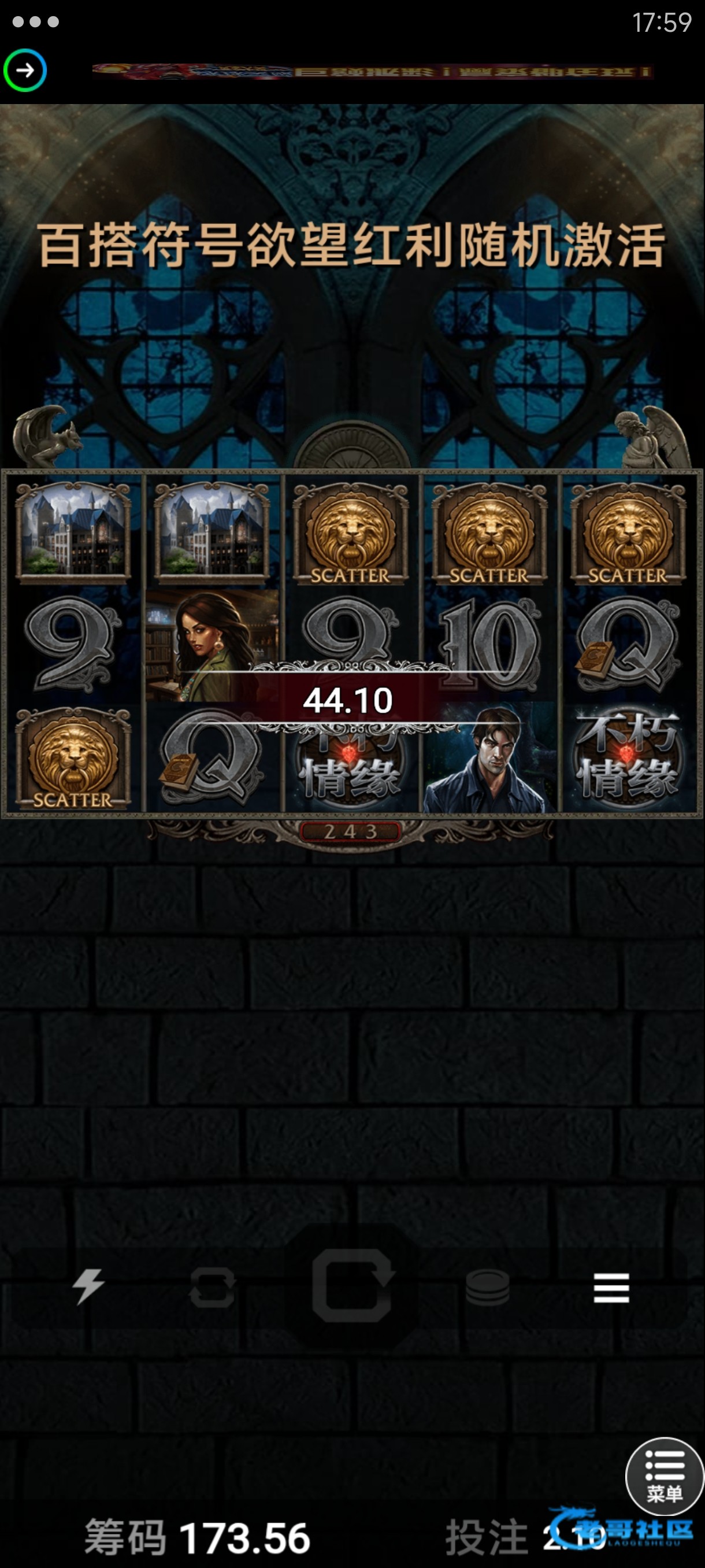
Task: Open the floating 菜单 button
Action: (665, 1476)
